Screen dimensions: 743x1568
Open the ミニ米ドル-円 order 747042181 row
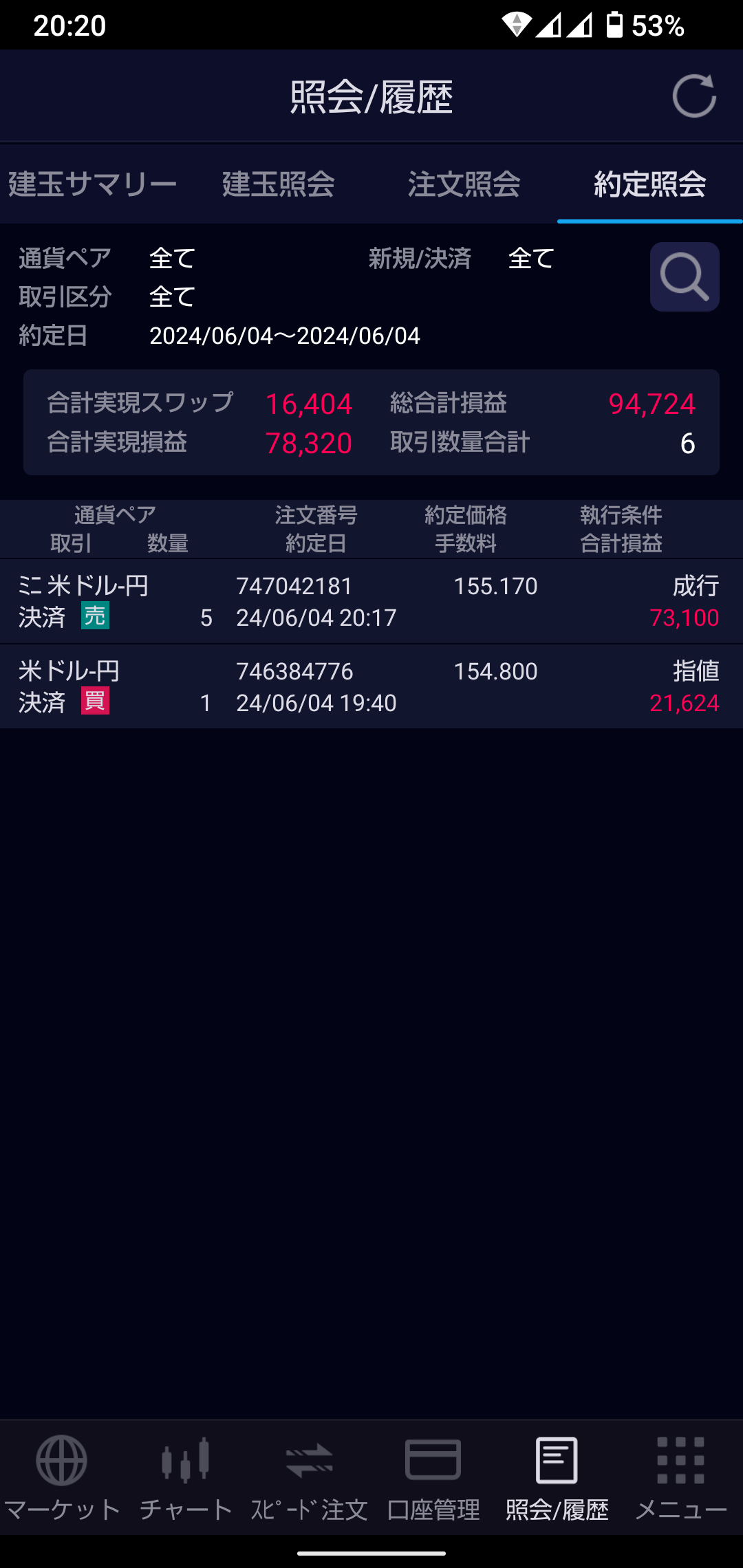tap(371, 602)
